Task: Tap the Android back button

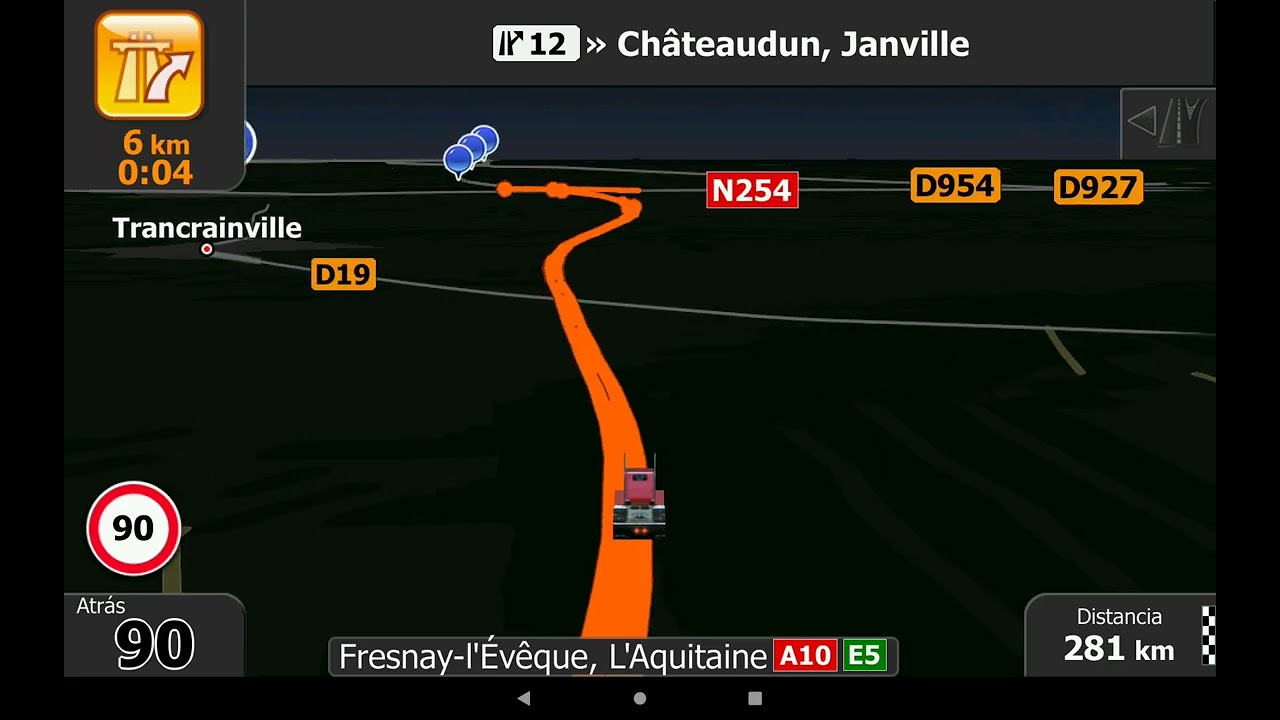Action: coord(523,698)
